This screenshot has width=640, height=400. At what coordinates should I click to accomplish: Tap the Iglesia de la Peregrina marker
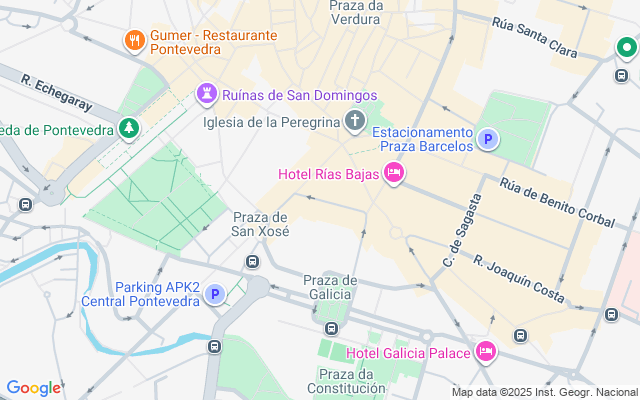pyautogui.click(x=354, y=123)
